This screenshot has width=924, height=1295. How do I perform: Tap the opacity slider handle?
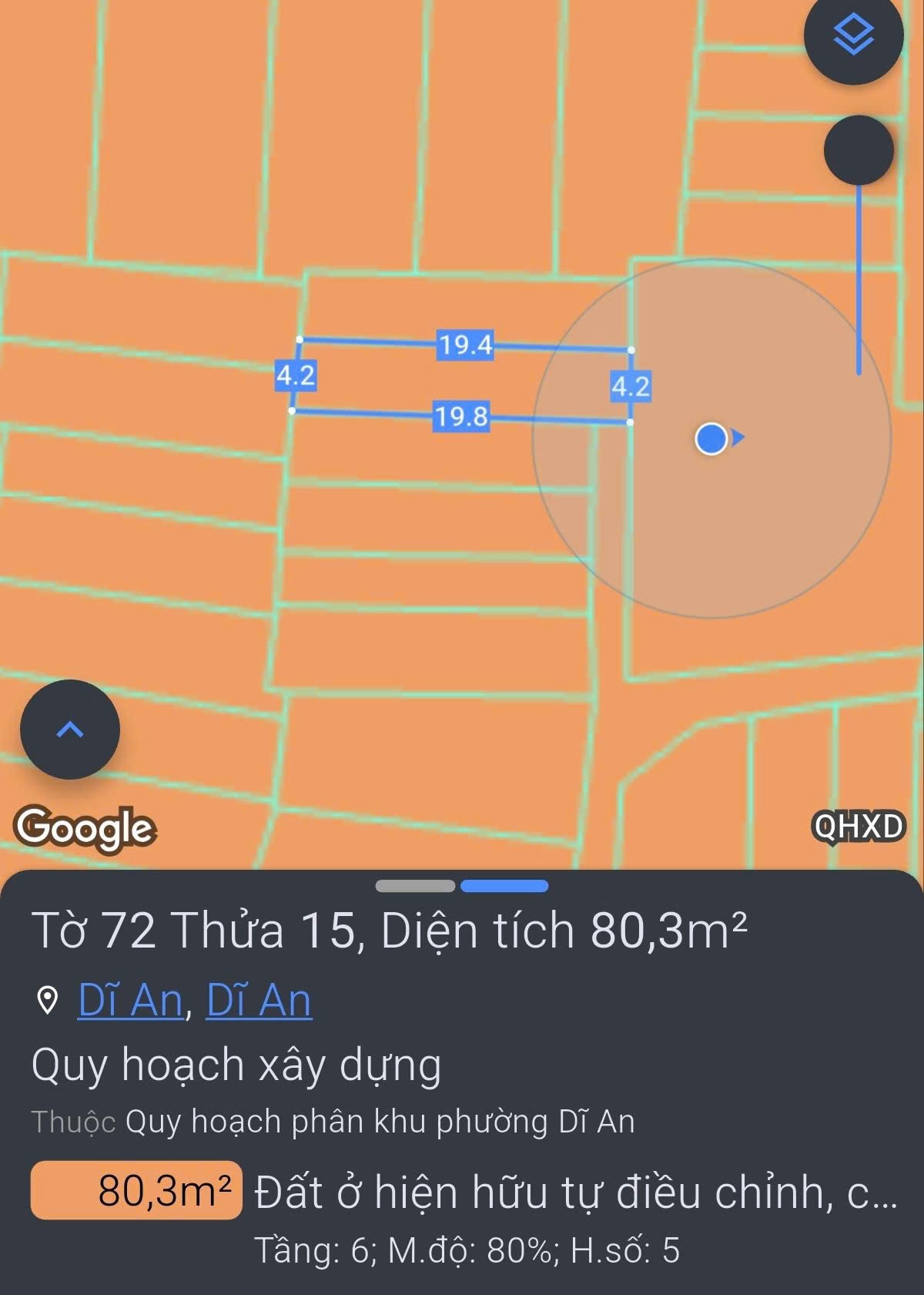coord(859,150)
